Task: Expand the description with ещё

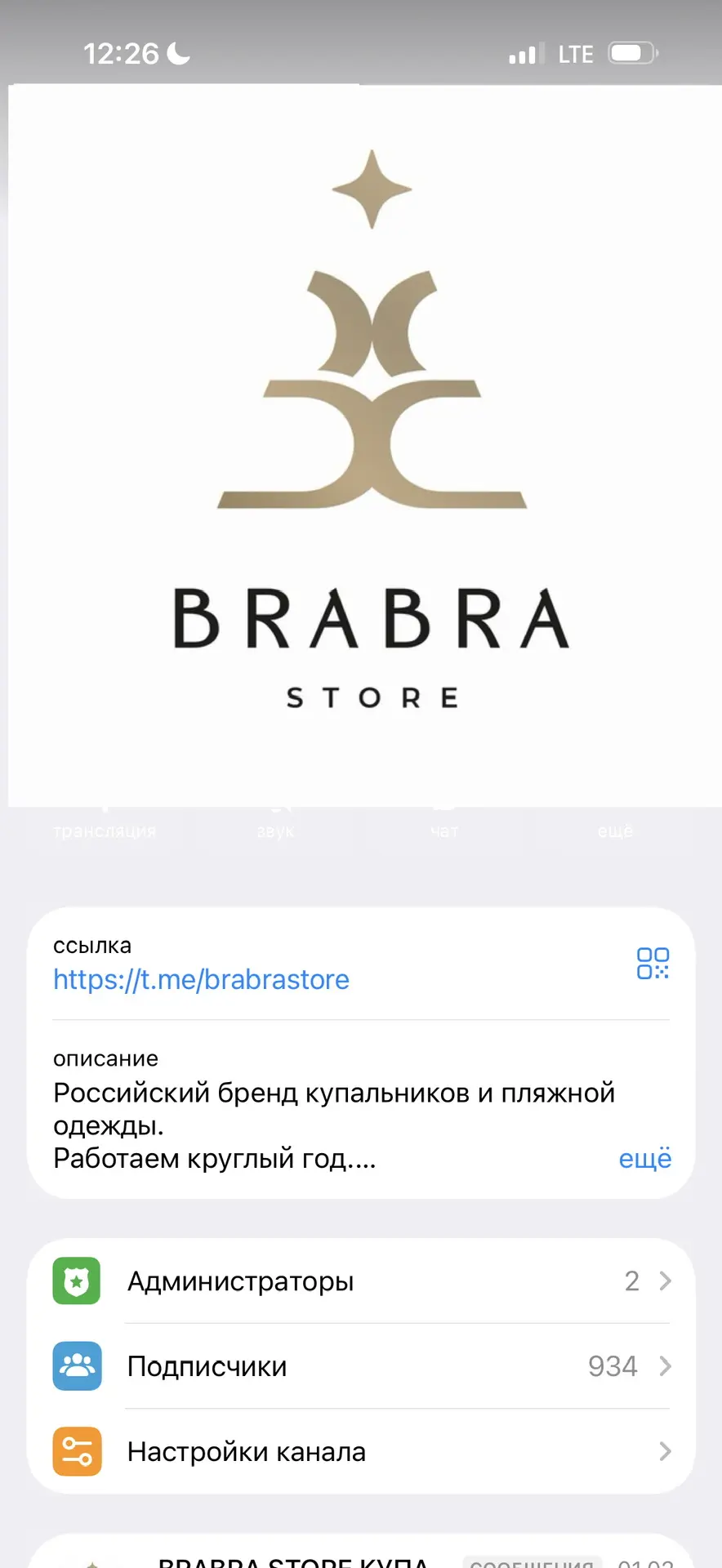Action: click(644, 1158)
